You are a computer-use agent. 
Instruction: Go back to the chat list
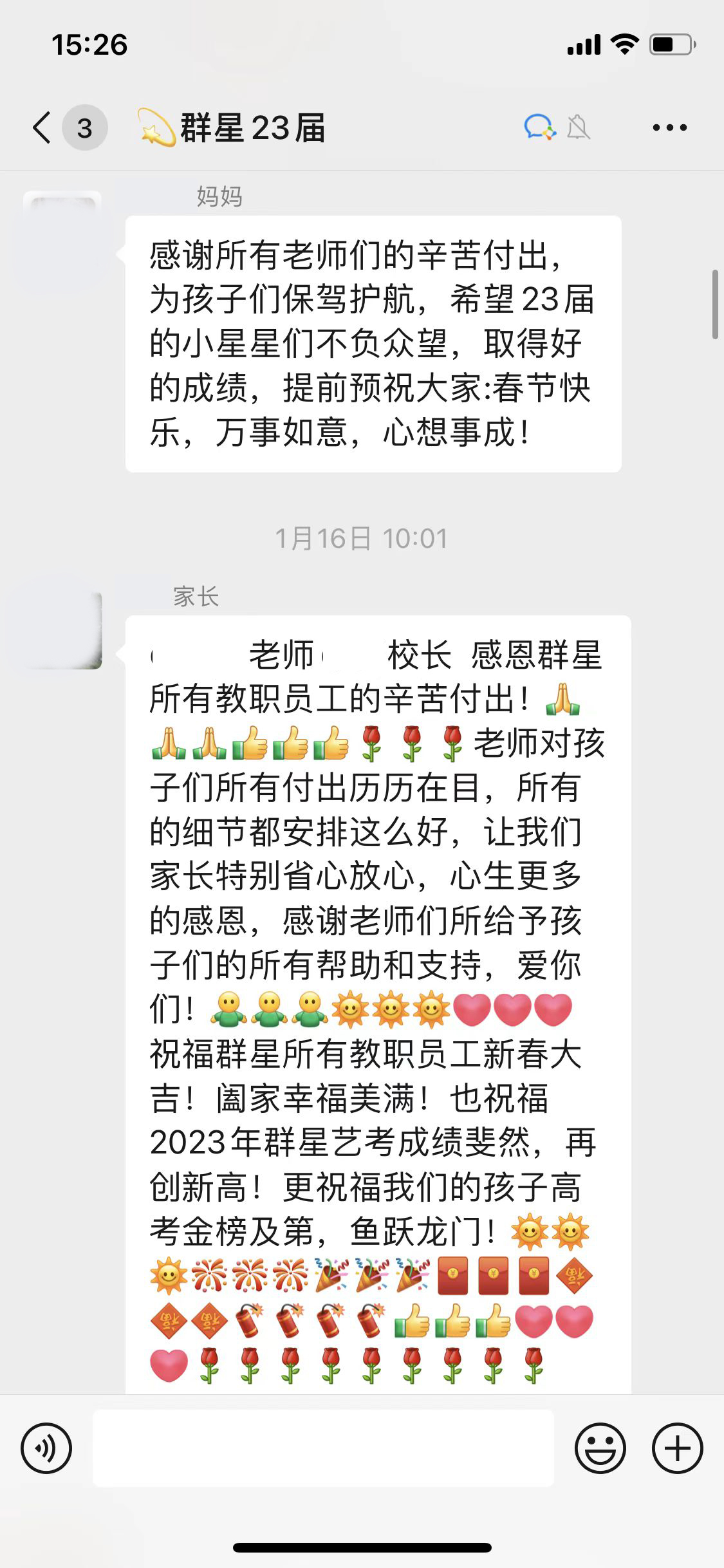tap(42, 127)
